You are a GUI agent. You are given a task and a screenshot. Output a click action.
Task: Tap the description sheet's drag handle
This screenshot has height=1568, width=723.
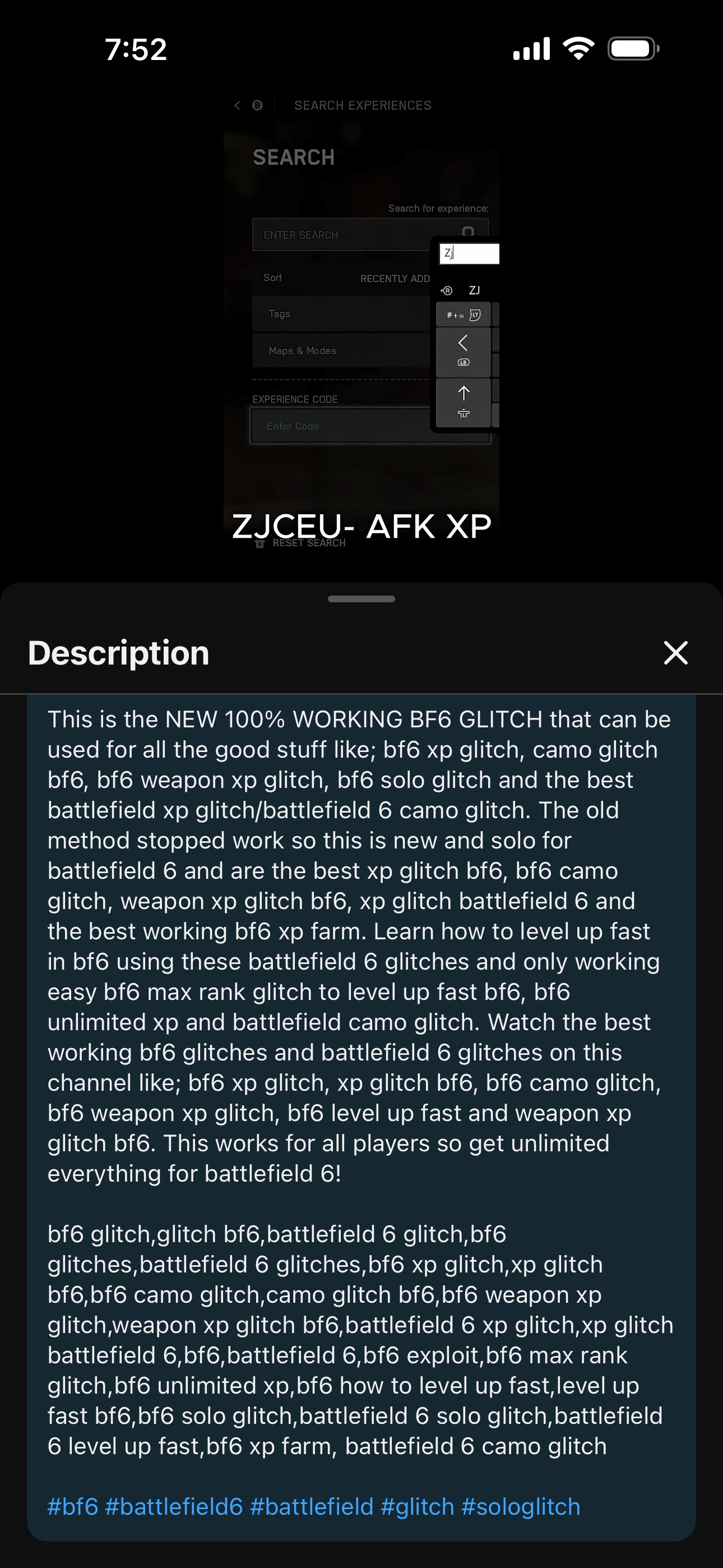point(361,599)
